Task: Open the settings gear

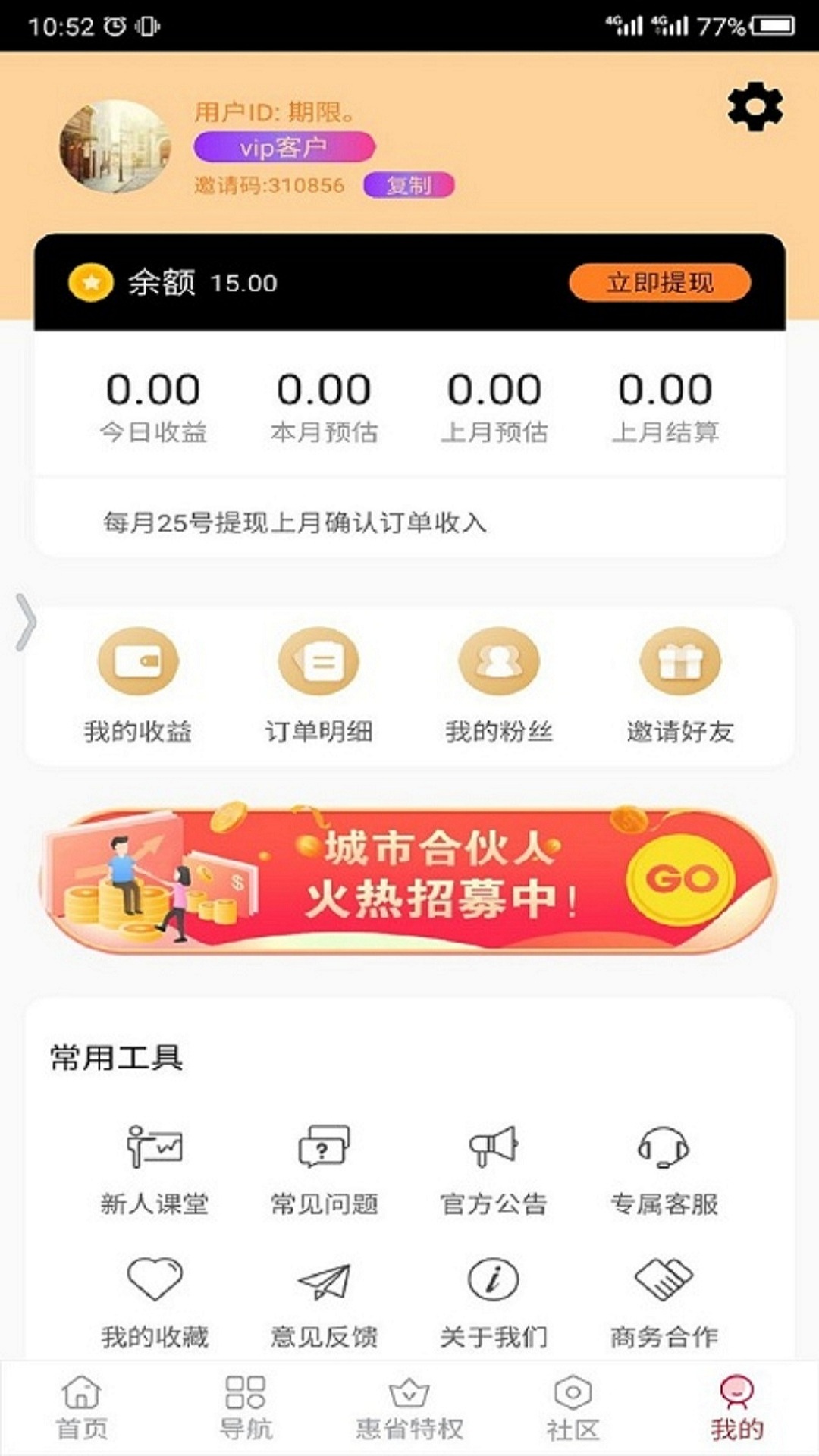Action: [x=754, y=107]
